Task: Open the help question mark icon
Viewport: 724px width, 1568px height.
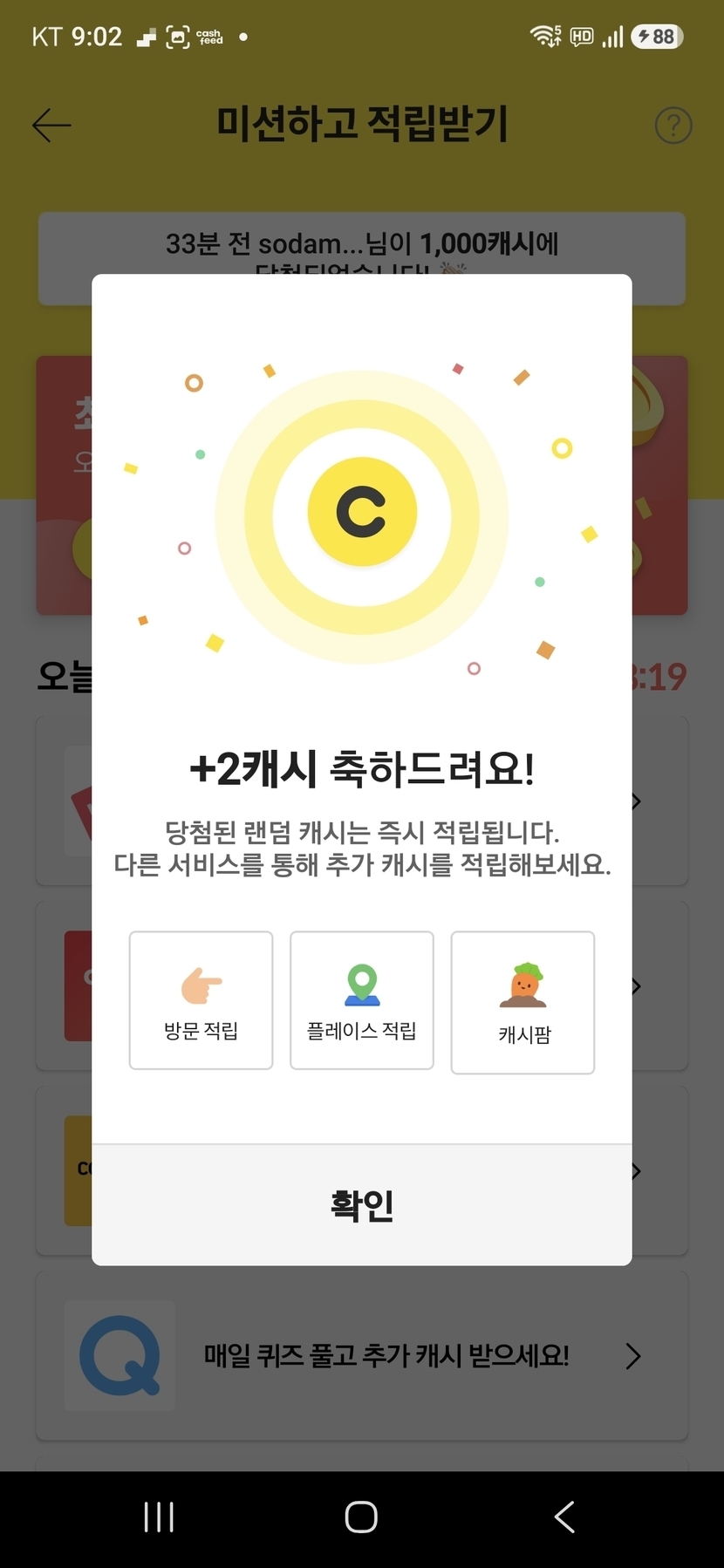Action: coord(673,126)
